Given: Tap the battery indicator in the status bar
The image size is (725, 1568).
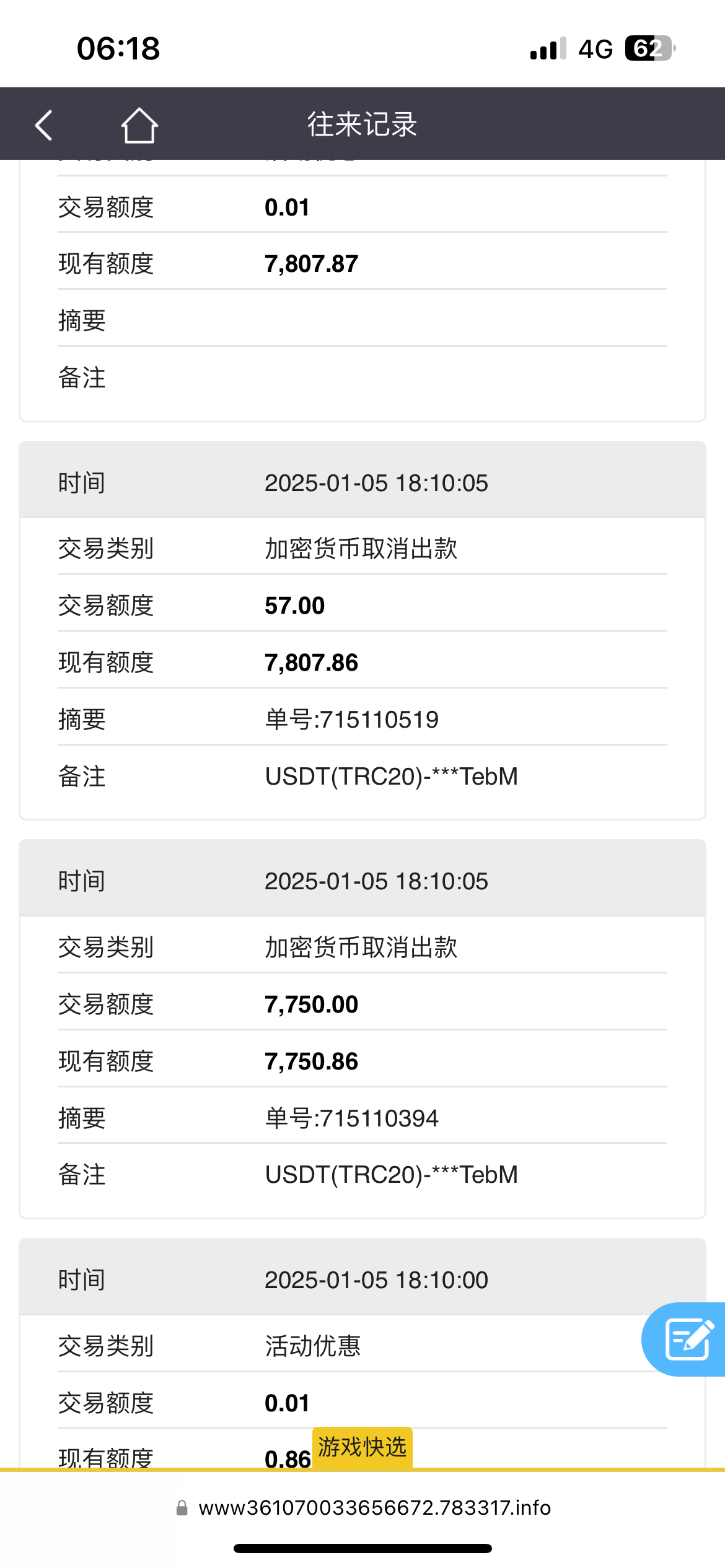Looking at the screenshot, I should click(x=648, y=48).
